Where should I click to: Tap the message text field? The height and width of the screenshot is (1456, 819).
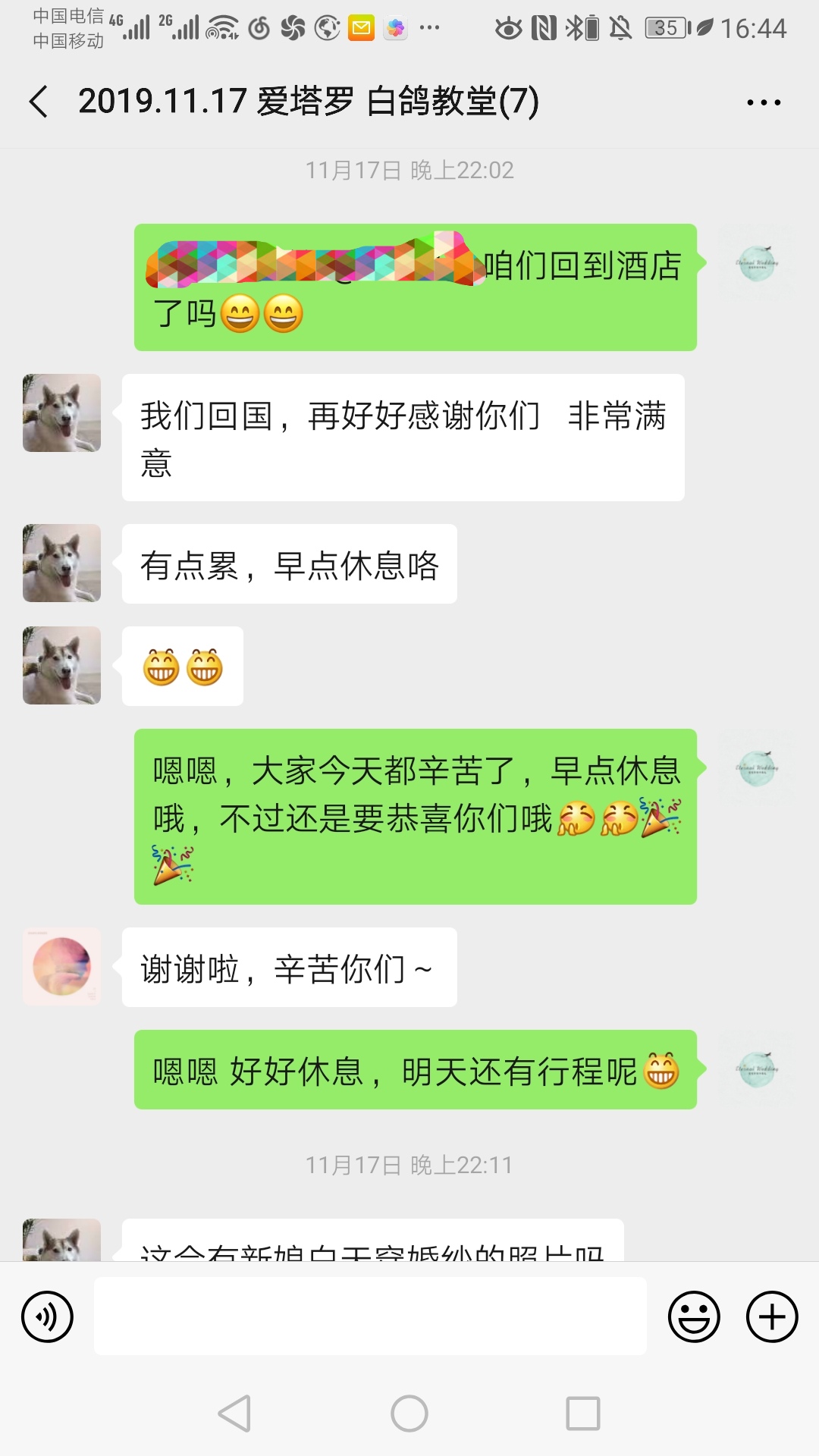370,1316
